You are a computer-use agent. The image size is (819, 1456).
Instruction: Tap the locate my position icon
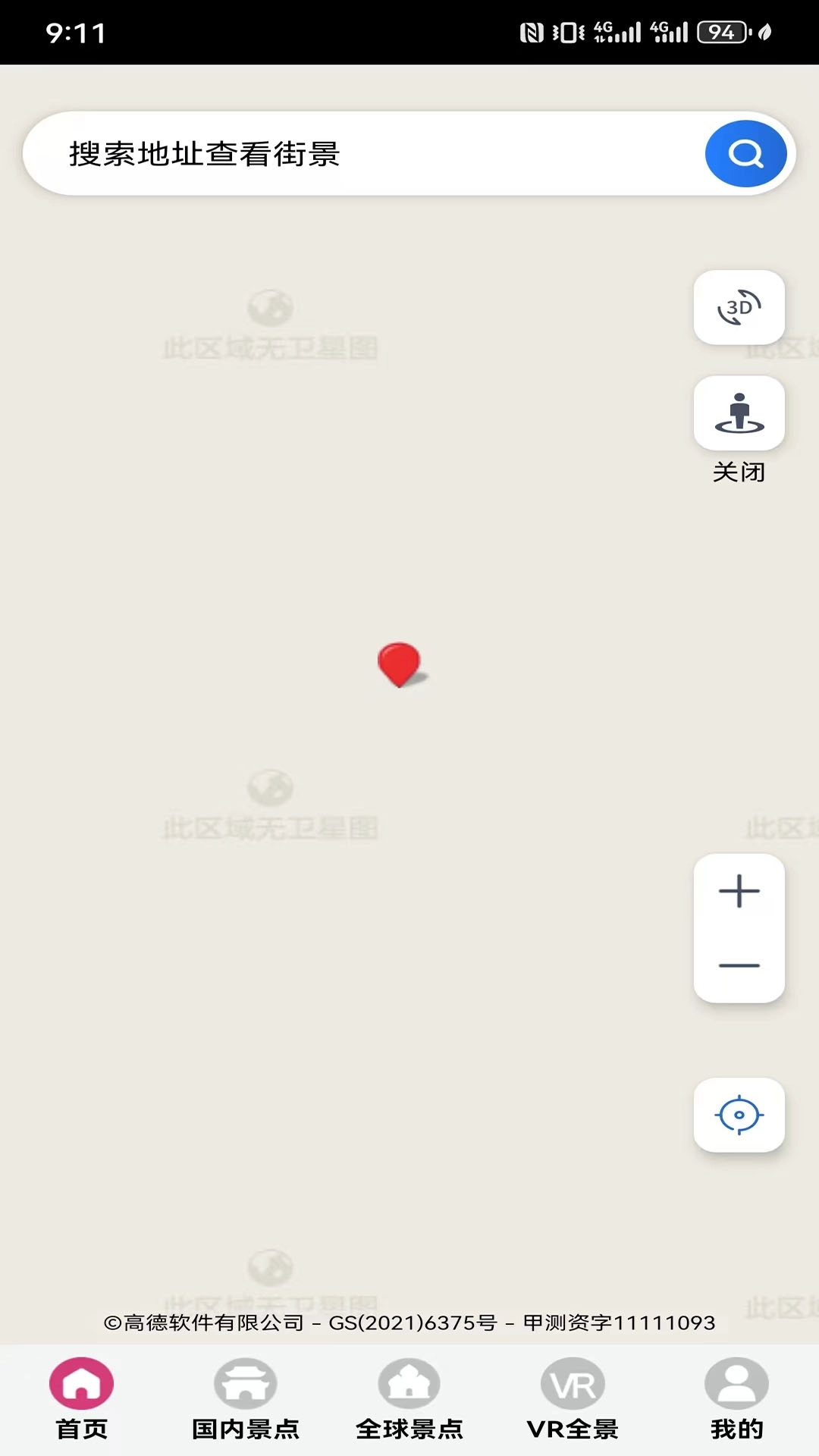pyautogui.click(x=739, y=1115)
